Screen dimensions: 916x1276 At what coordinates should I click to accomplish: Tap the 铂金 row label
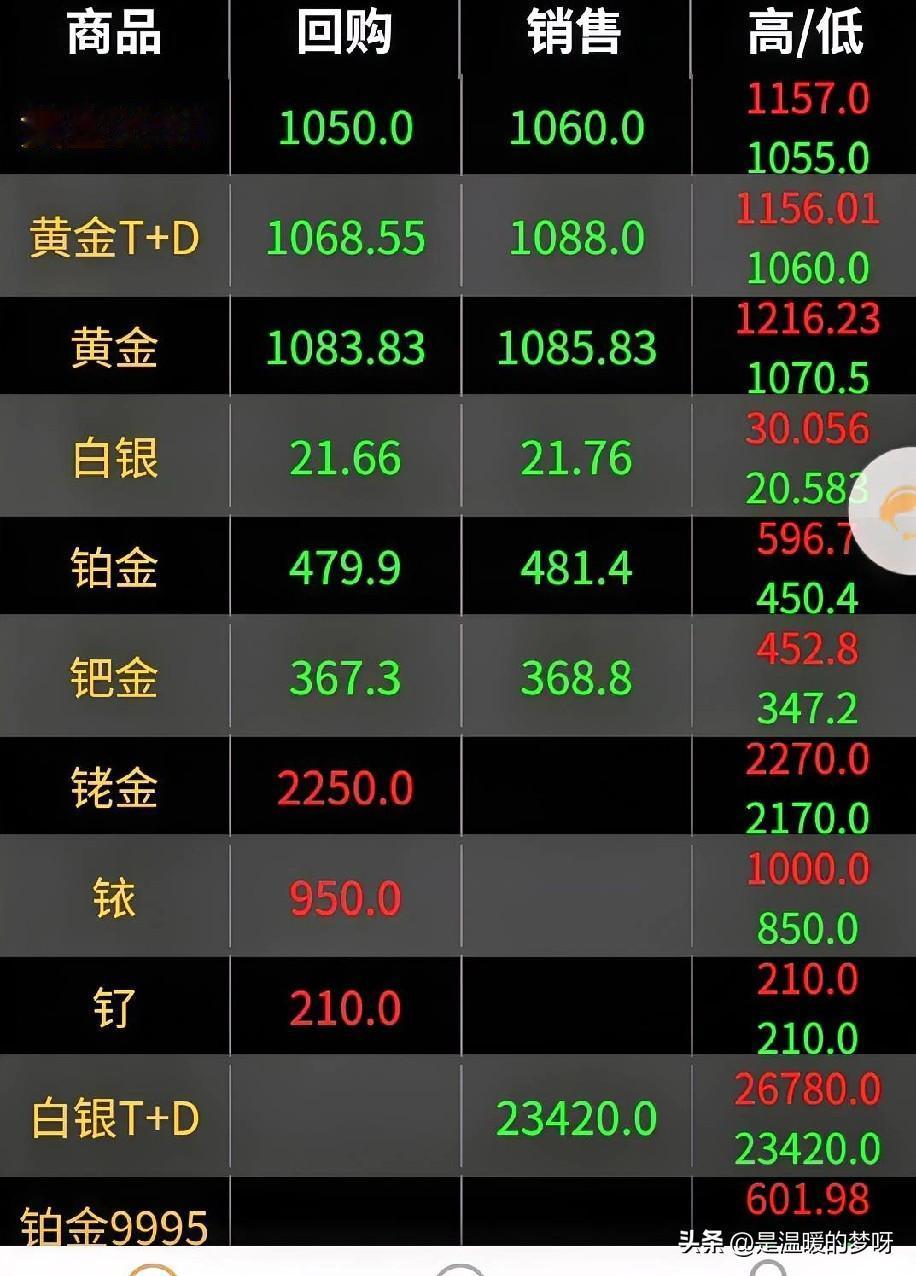(114, 567)
